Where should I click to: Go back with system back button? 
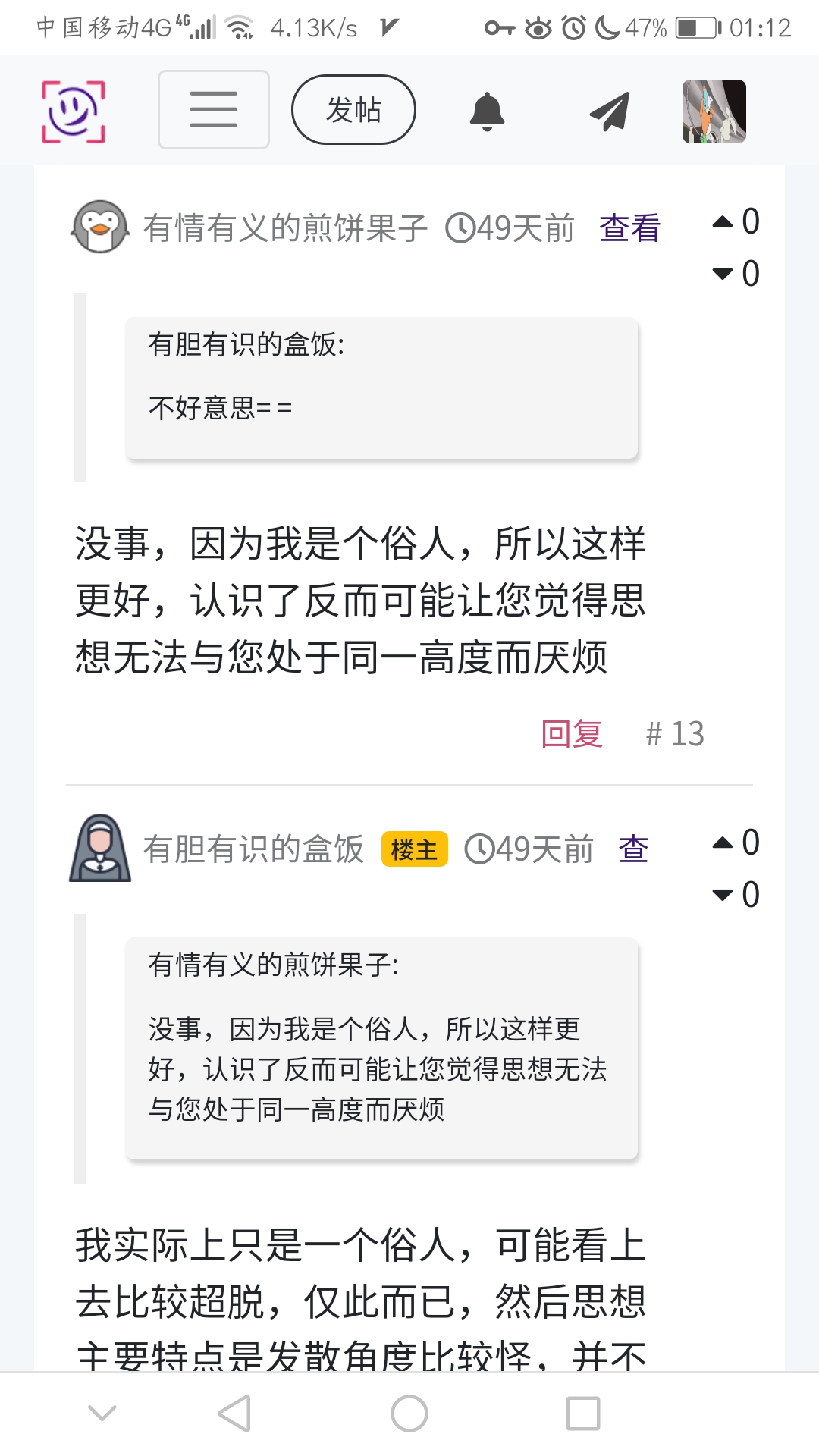[234, 1414]
